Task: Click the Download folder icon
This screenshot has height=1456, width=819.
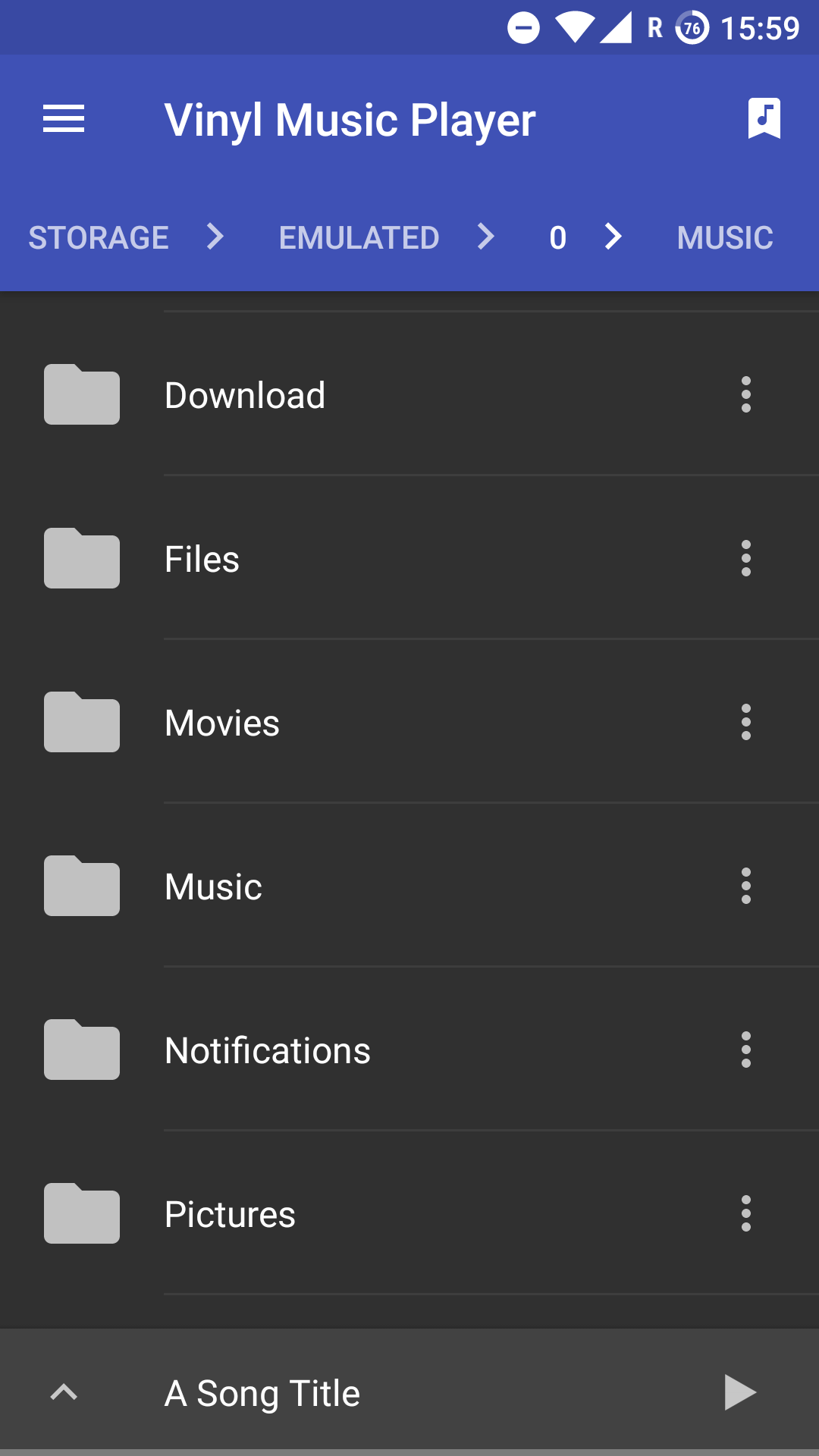Action: pyautogui.click(x=81, y=394)
